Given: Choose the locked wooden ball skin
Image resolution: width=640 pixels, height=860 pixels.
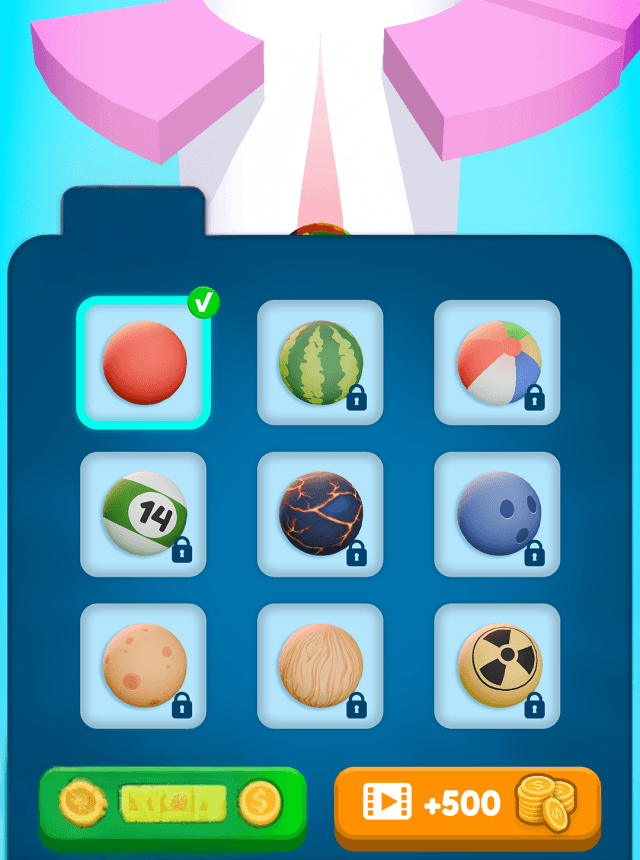Looking at the screenshot, I should 320,666.
